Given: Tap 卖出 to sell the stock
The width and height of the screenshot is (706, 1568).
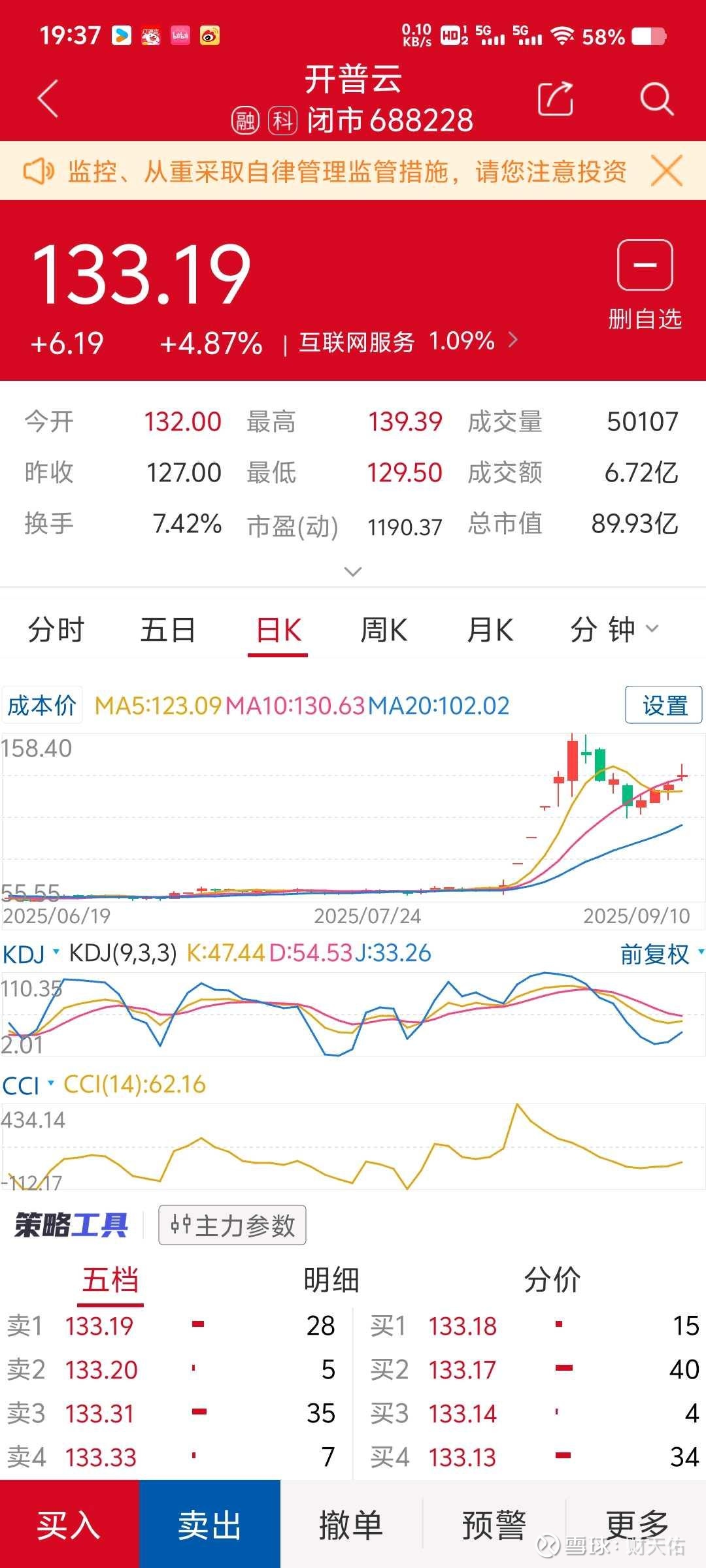Looking at the screenshot, I should 209,1525.
